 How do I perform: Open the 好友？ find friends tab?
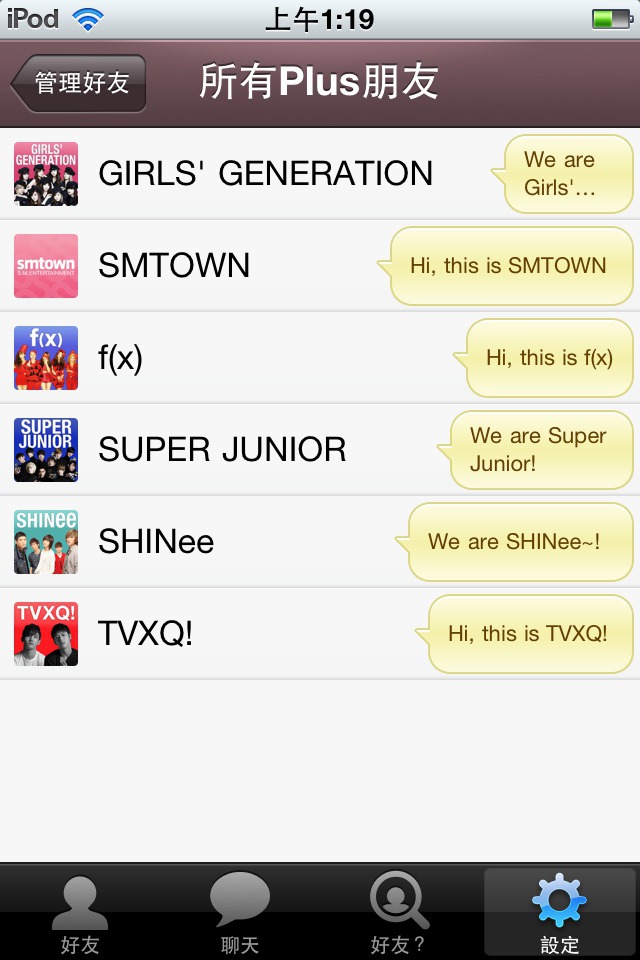[399, 913]
